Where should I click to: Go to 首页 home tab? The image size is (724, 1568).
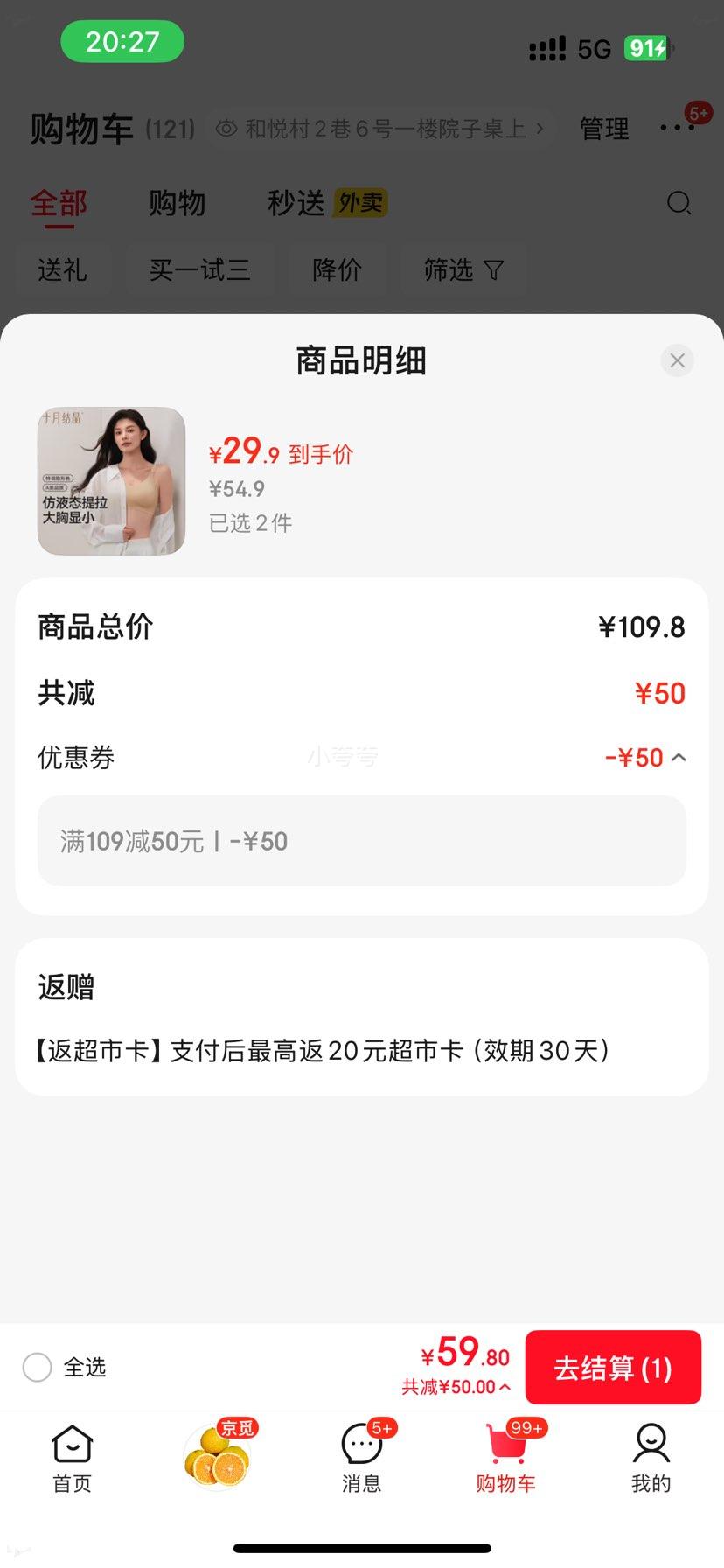(72, 1455)
